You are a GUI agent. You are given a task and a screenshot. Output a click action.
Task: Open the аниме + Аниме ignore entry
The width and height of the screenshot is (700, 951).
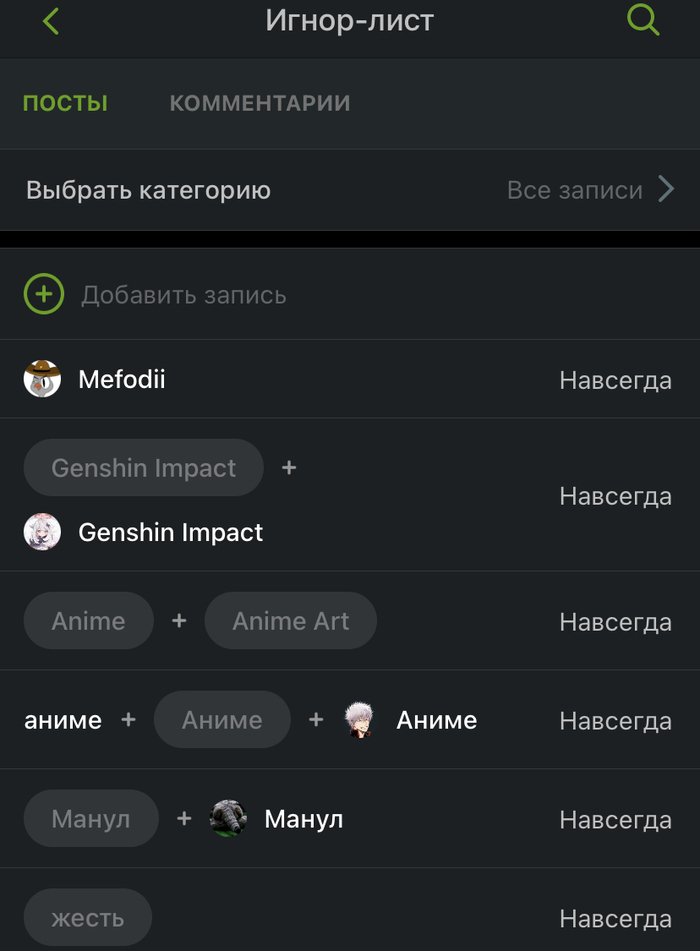(350, 720)
